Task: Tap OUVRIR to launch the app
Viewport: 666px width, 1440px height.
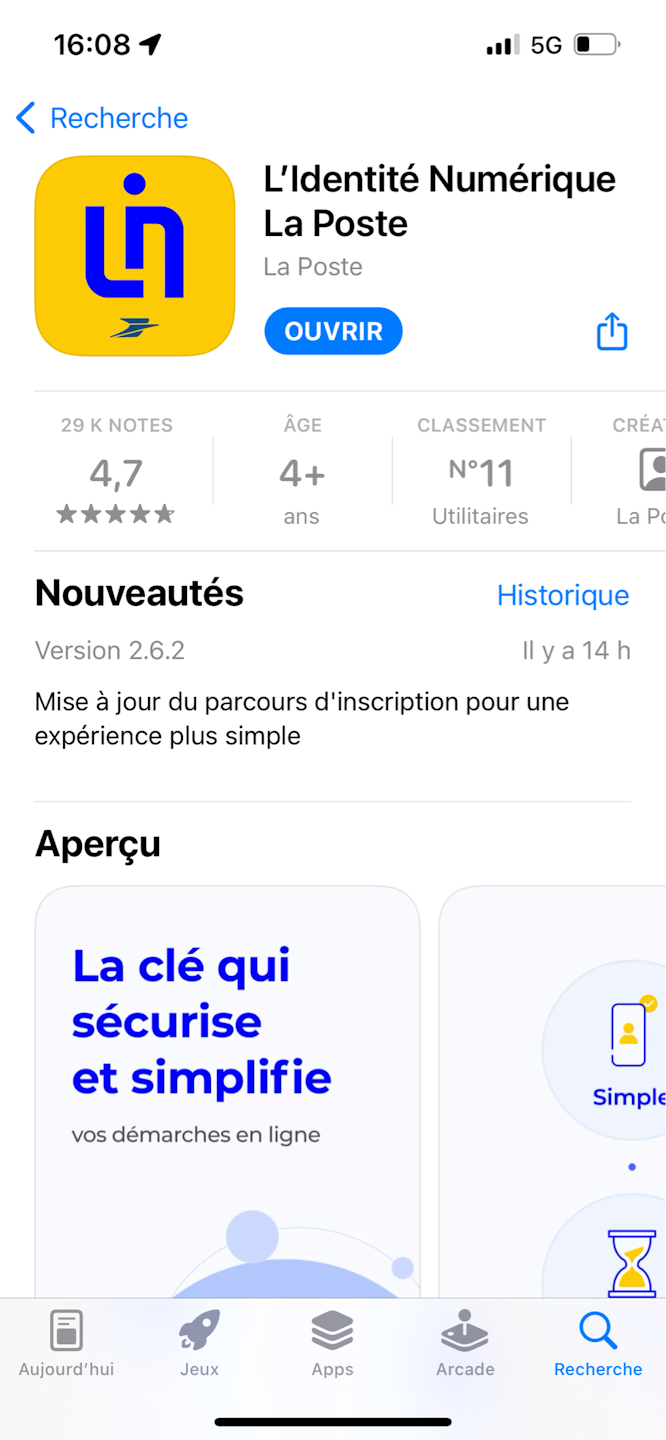Action: (333, 331)
